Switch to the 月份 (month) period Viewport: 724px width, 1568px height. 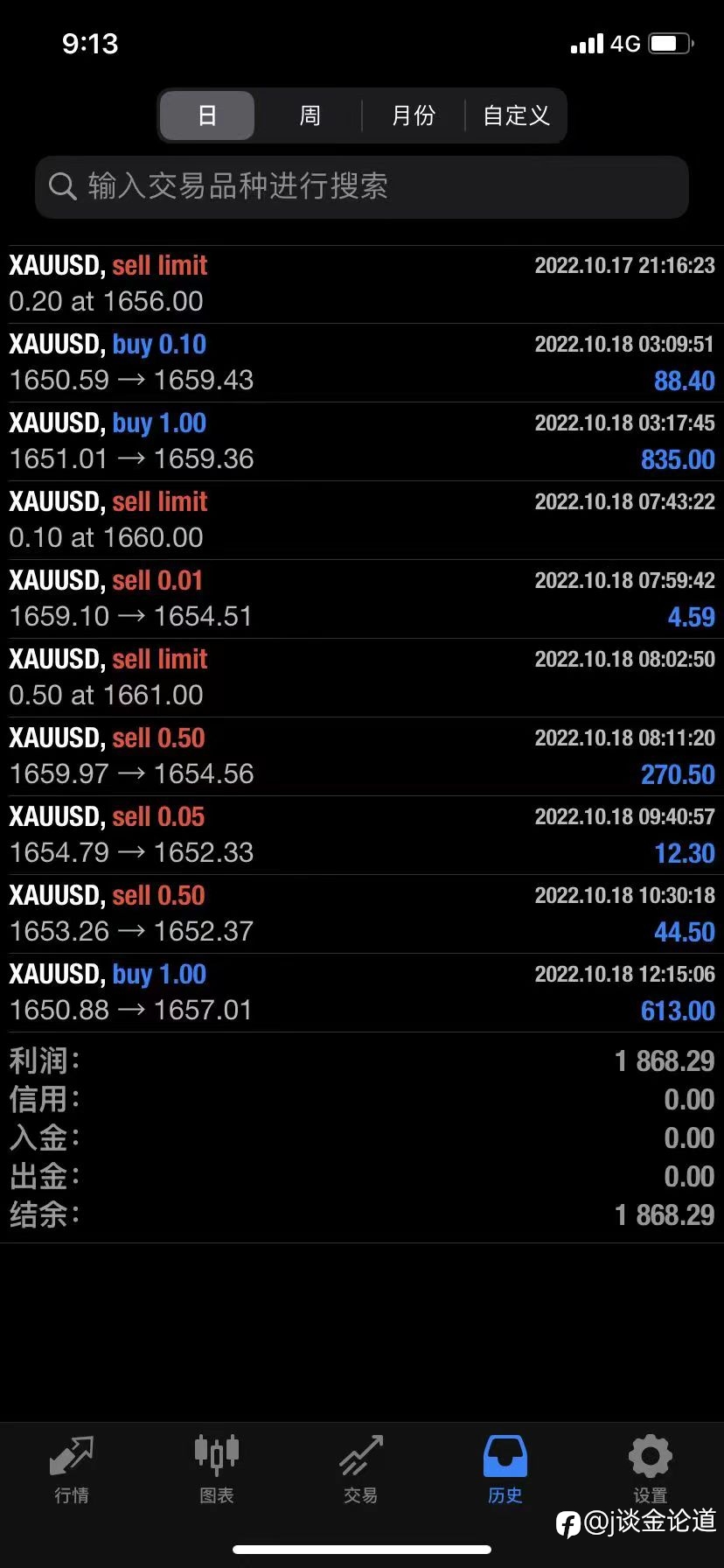tap(414, 115)
